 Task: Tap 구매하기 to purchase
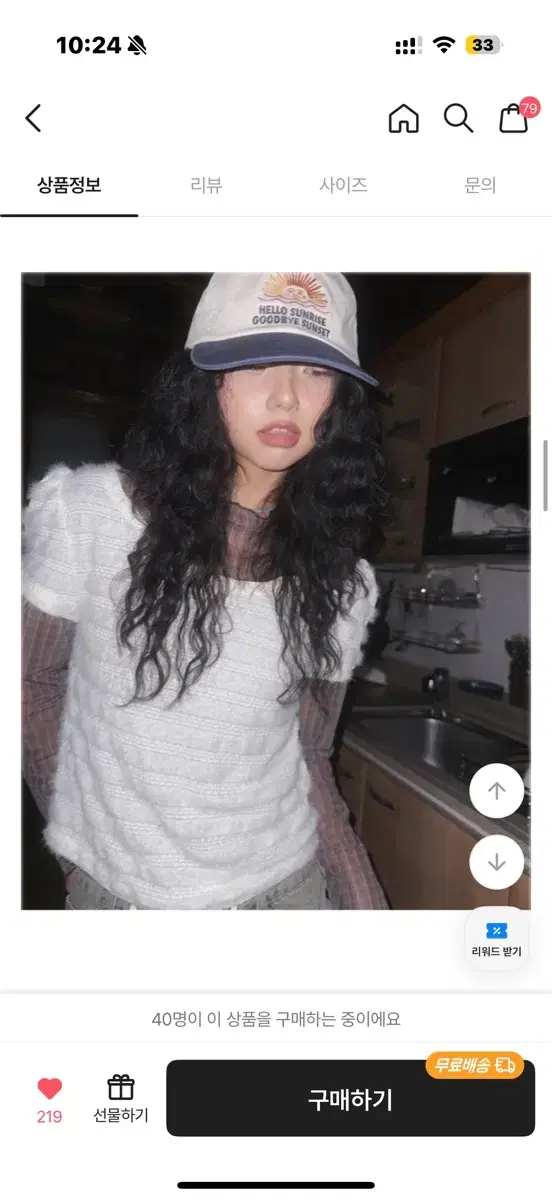coord(350,1099)
